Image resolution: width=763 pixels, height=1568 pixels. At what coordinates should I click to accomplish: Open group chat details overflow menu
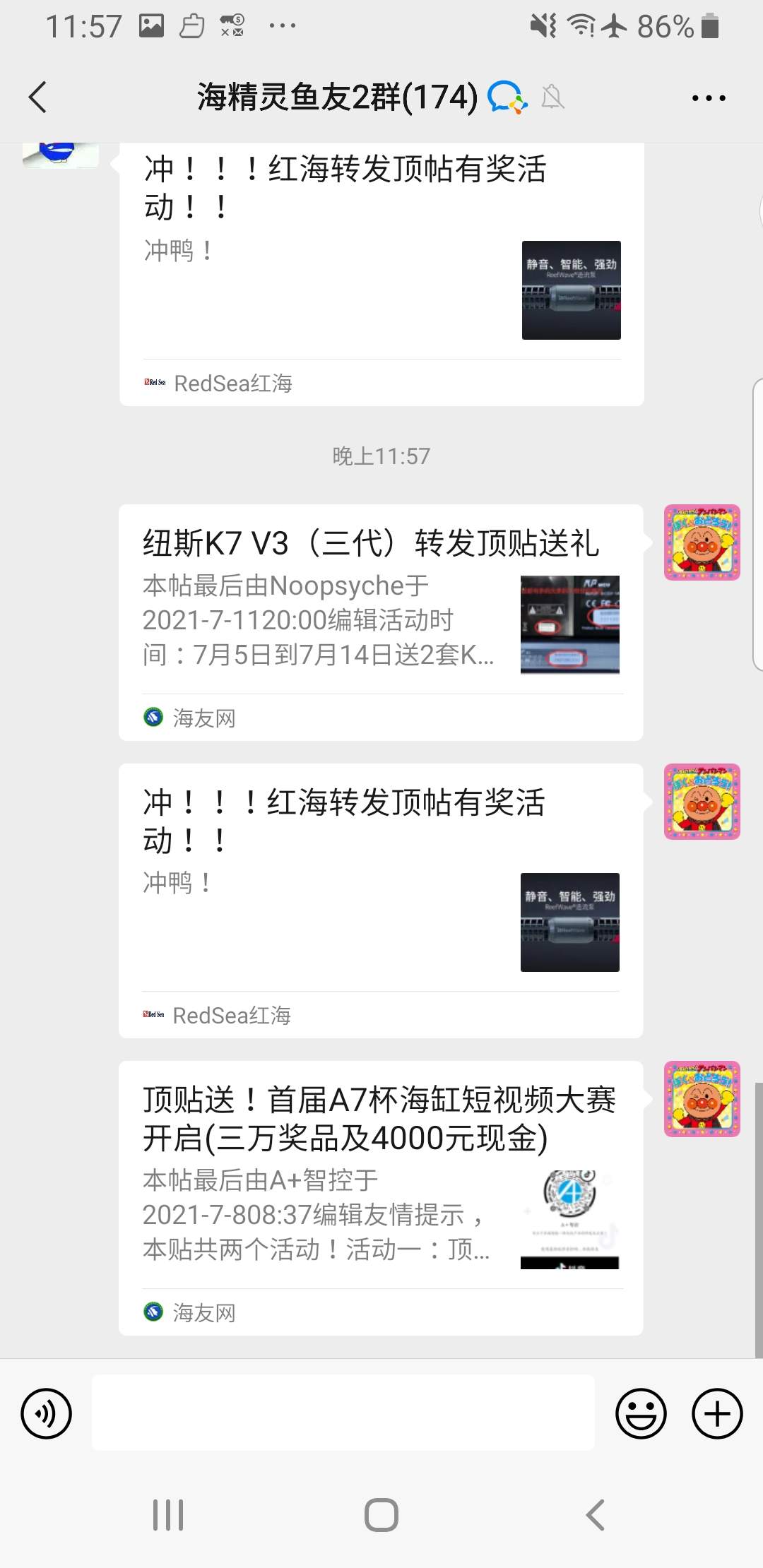(708, 98)
